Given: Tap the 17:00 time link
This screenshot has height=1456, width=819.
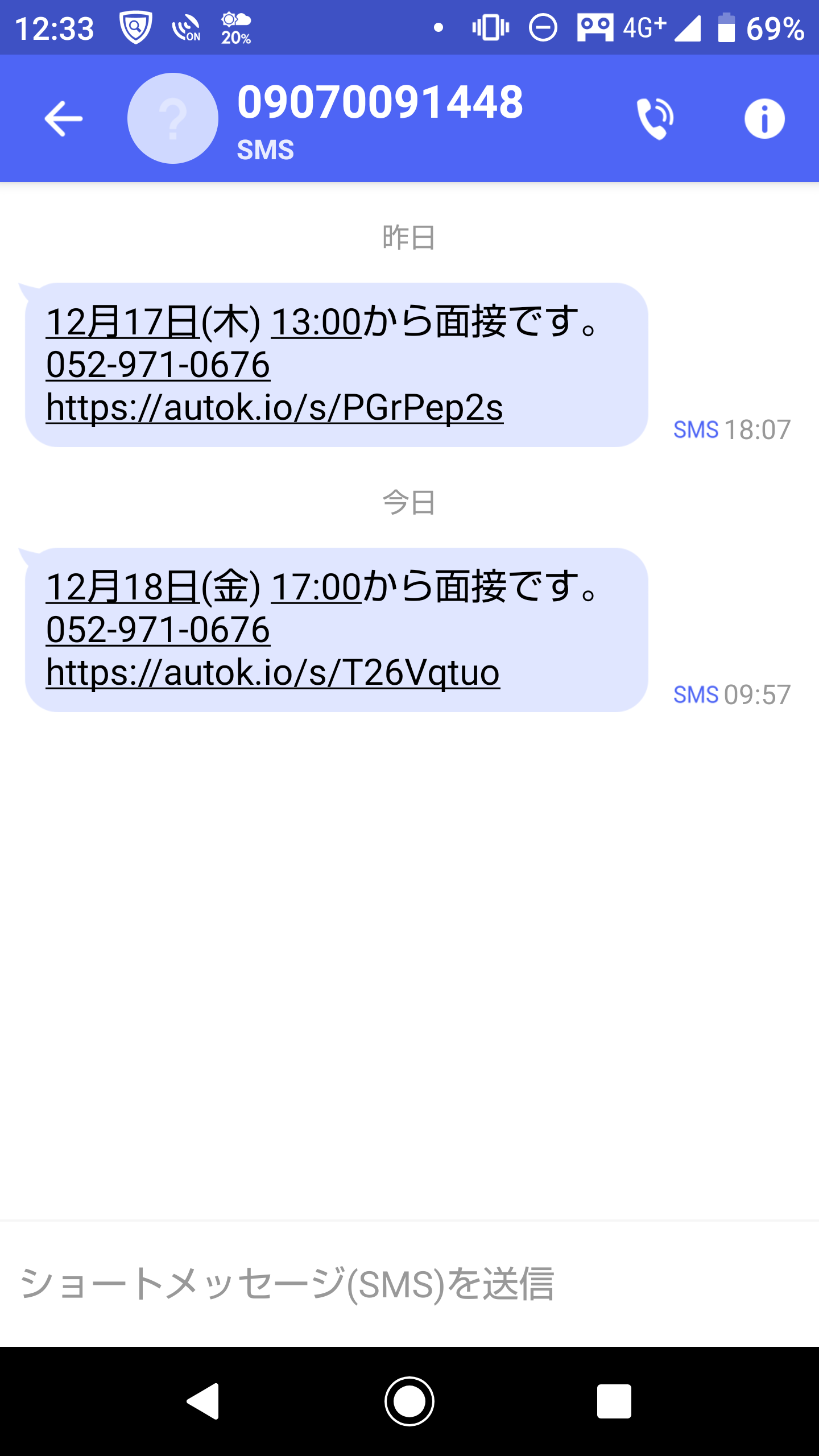Looking at the screenshot, I should tap(316, 587).
